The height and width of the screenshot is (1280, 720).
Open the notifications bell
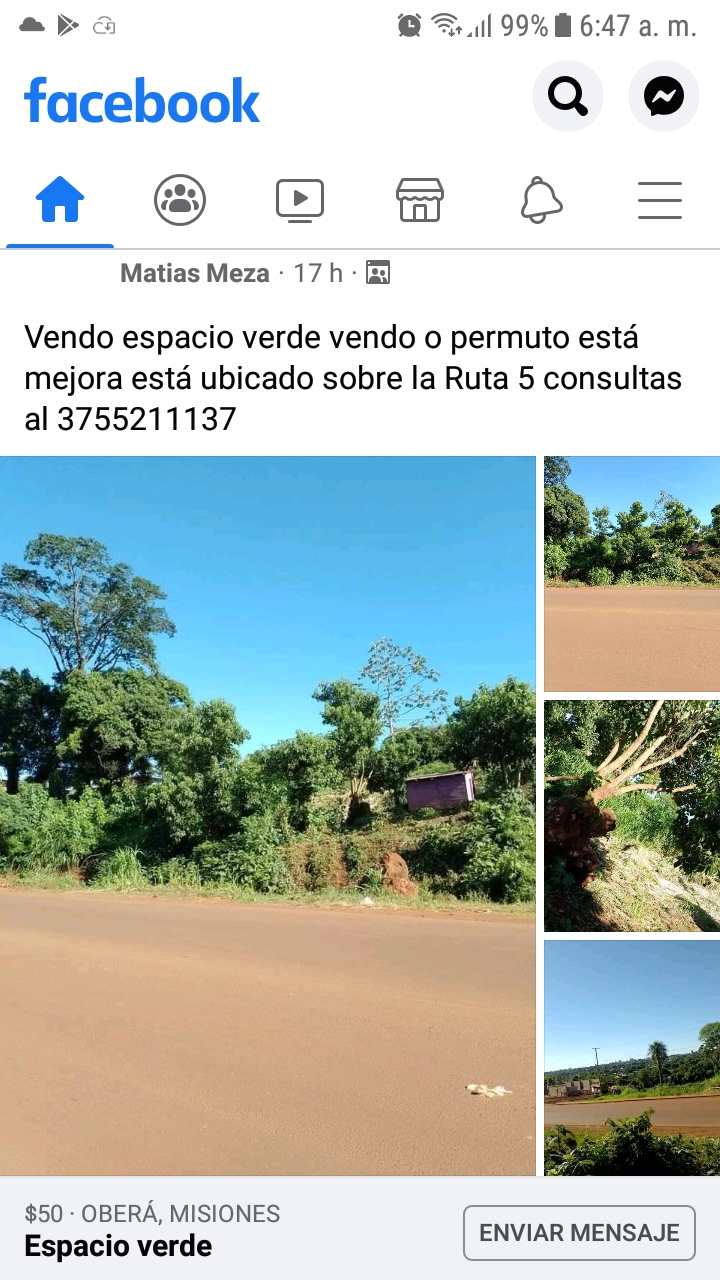coord(541,200)
